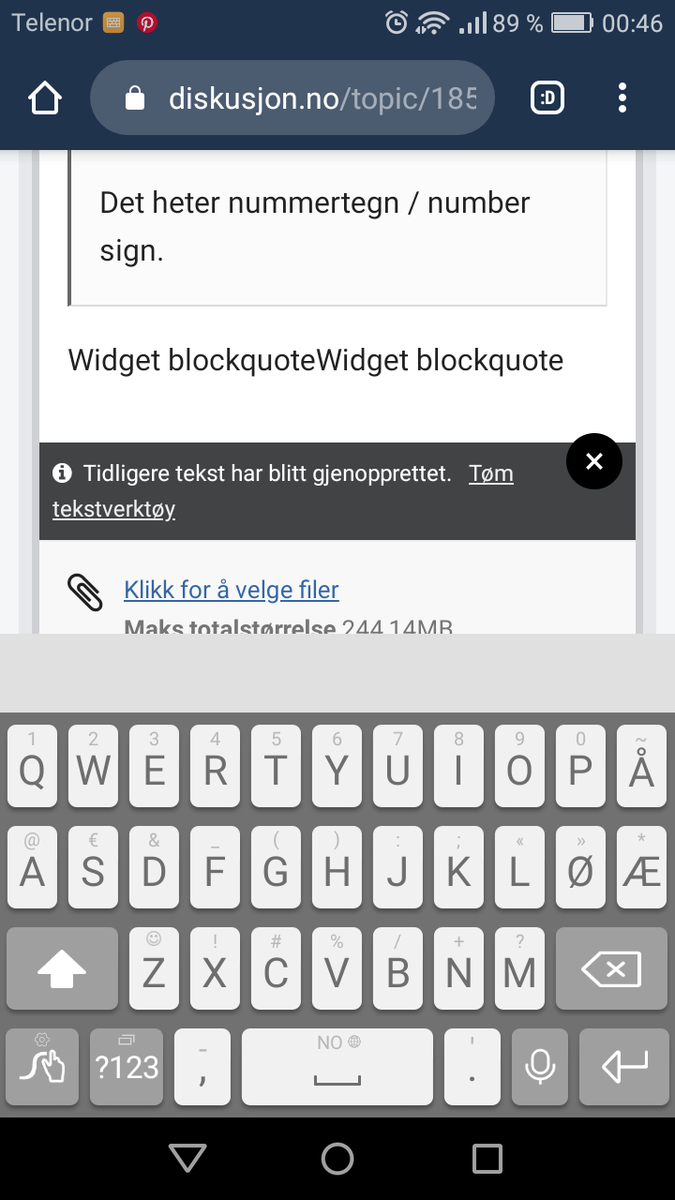Tap the backspace key on keyboard

pos(612,968)
